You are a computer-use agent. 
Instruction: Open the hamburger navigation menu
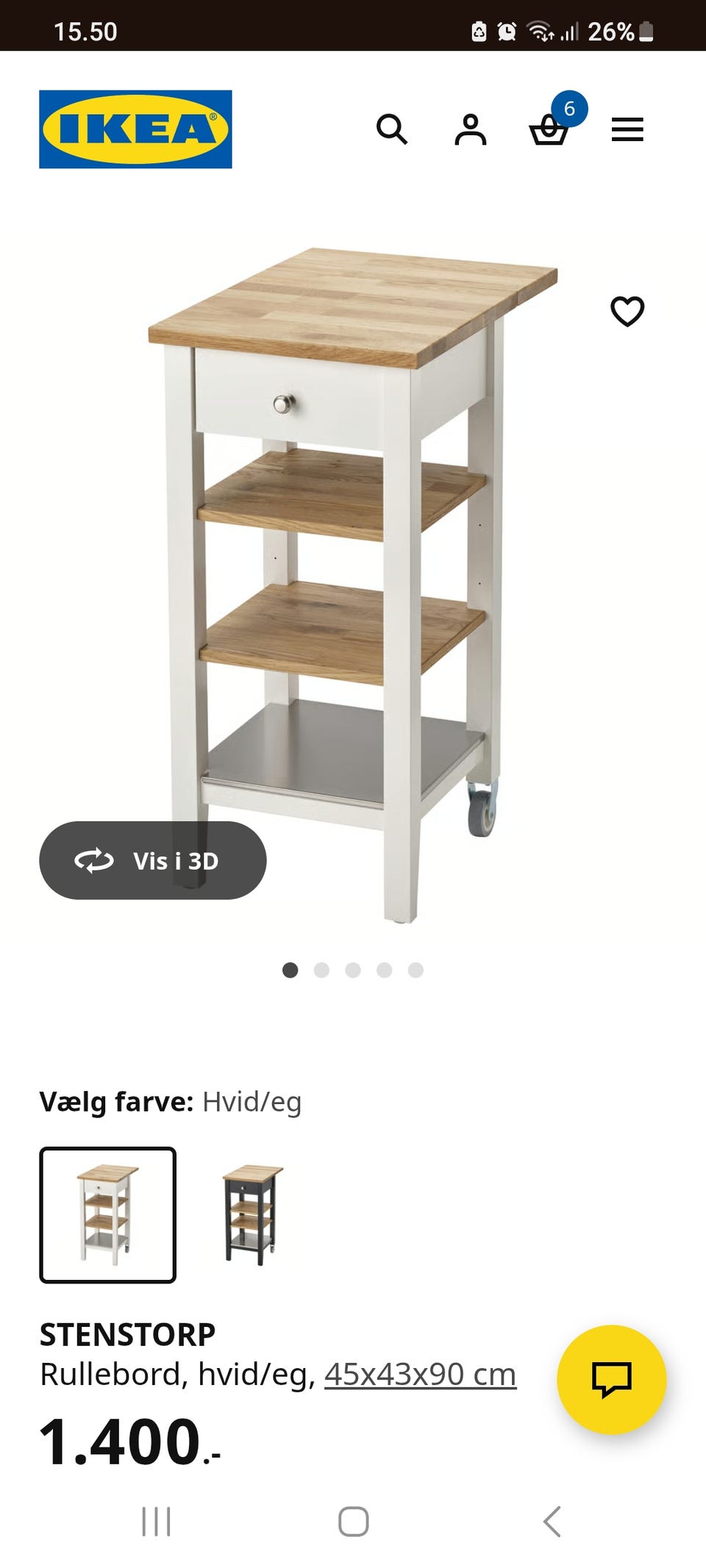[627, 130]
